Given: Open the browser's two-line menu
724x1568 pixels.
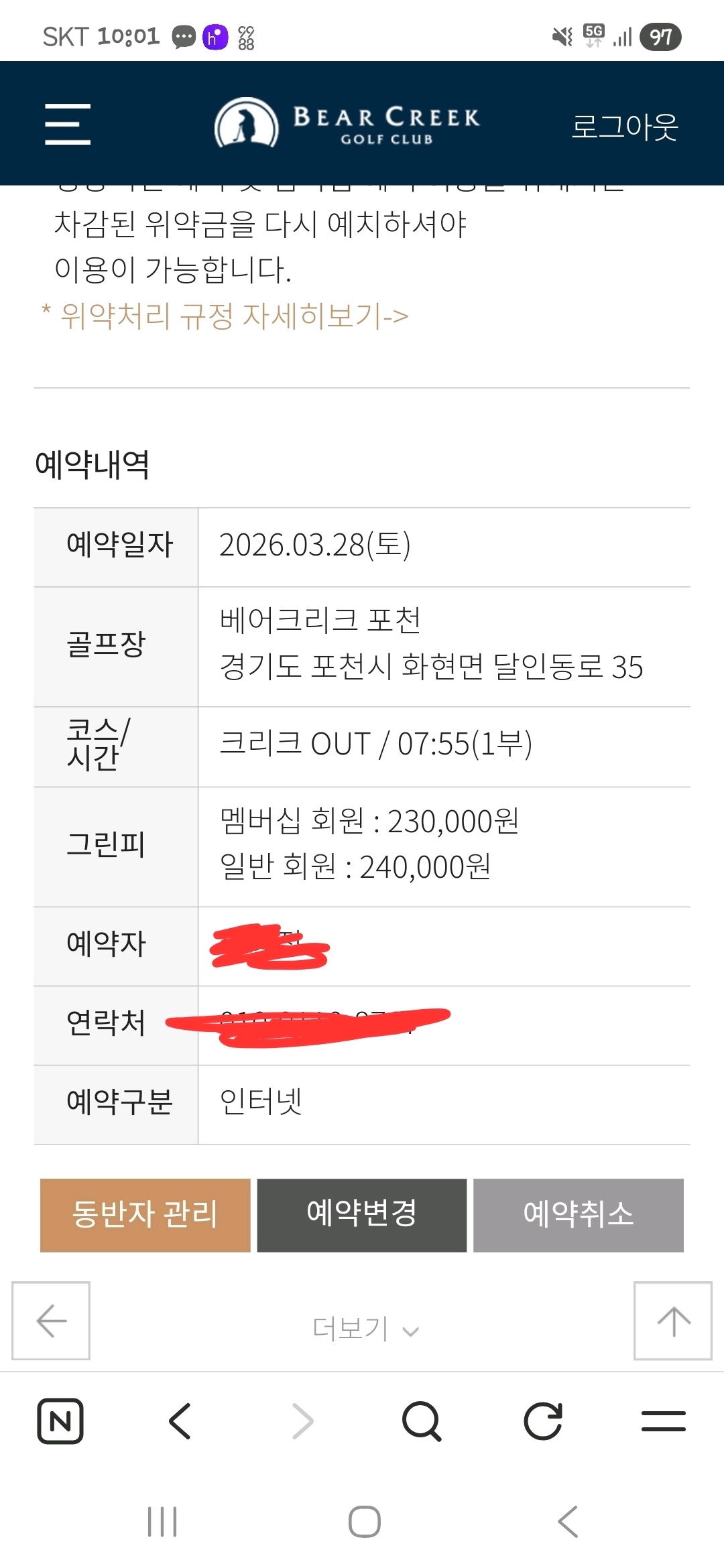Looking at the screenshot, I should point(663,1421).
